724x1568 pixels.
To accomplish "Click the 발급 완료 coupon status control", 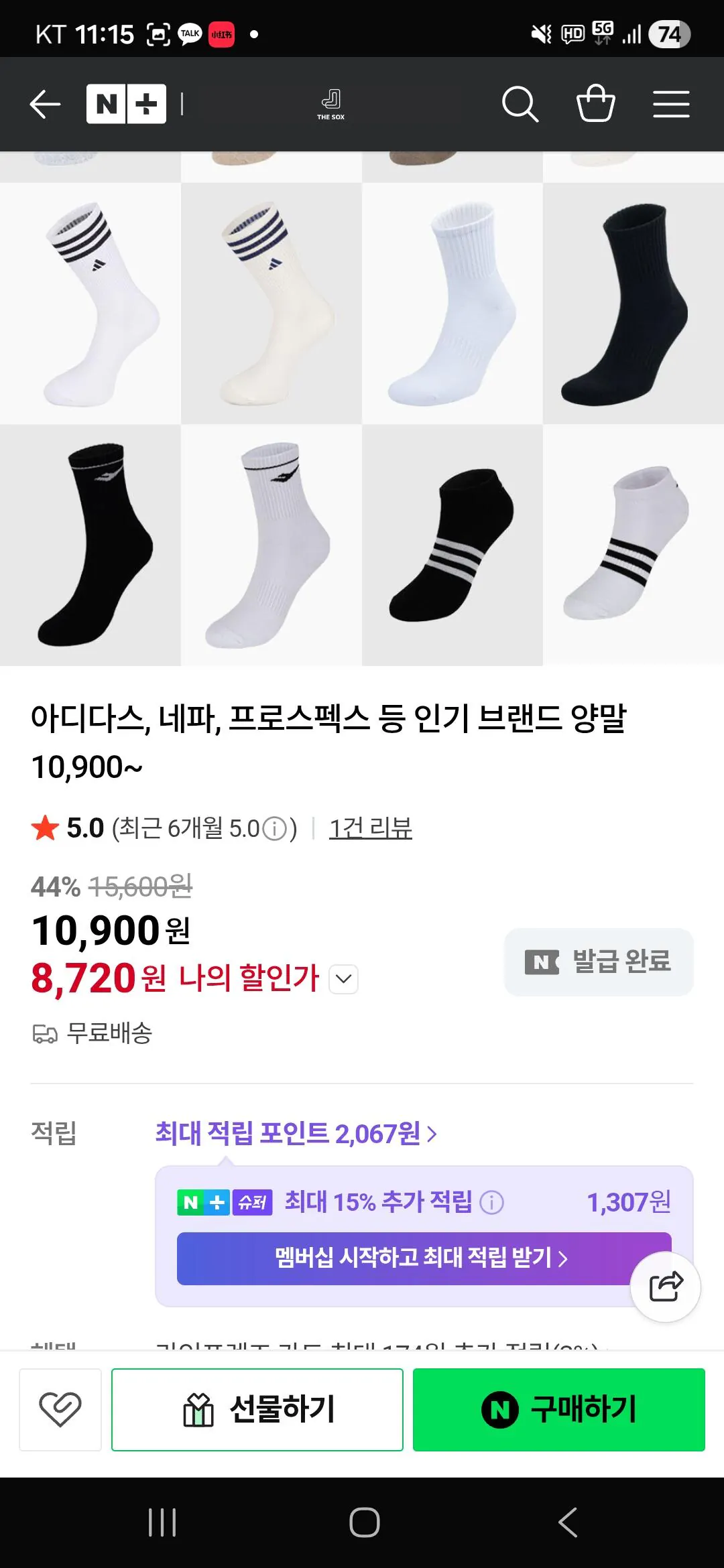I will [599, 962].
